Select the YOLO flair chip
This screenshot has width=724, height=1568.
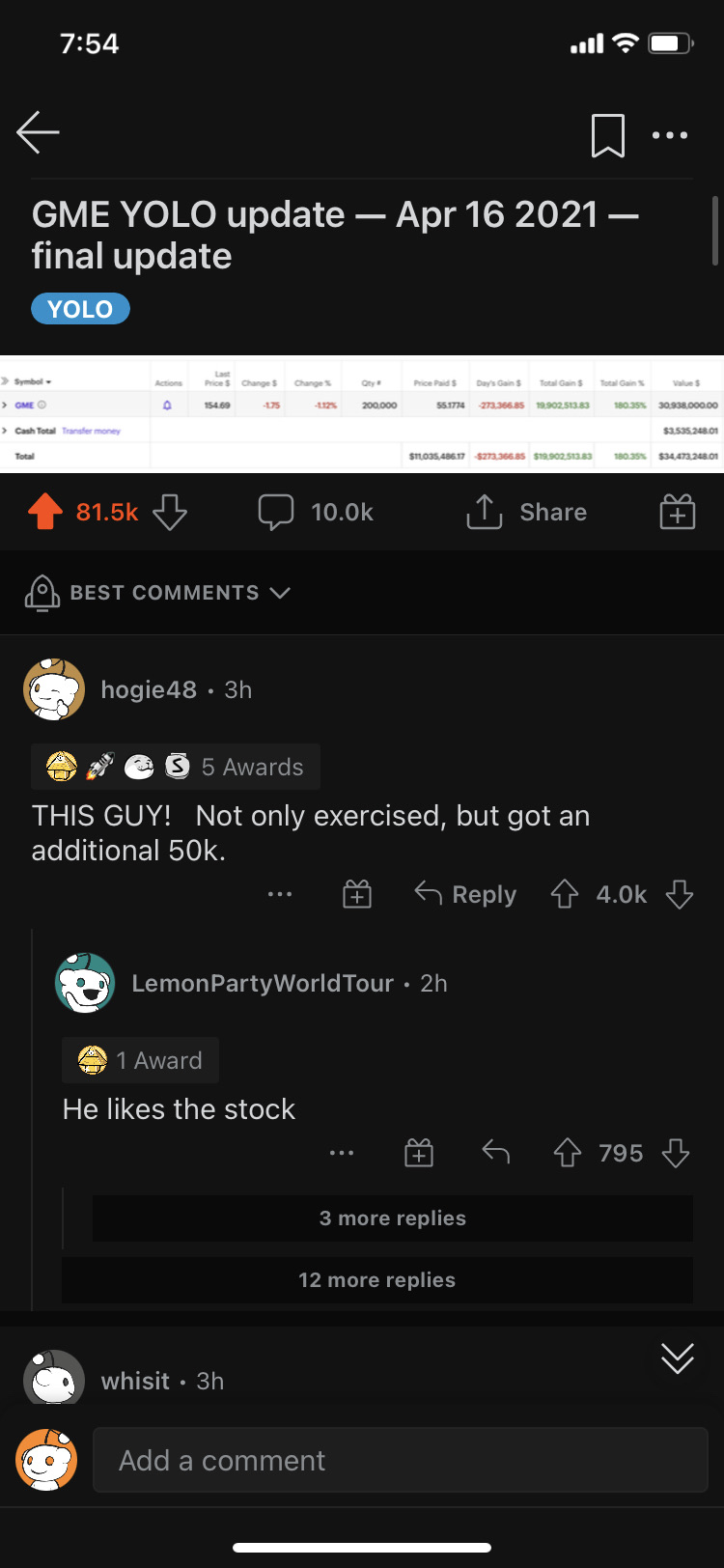80,309
